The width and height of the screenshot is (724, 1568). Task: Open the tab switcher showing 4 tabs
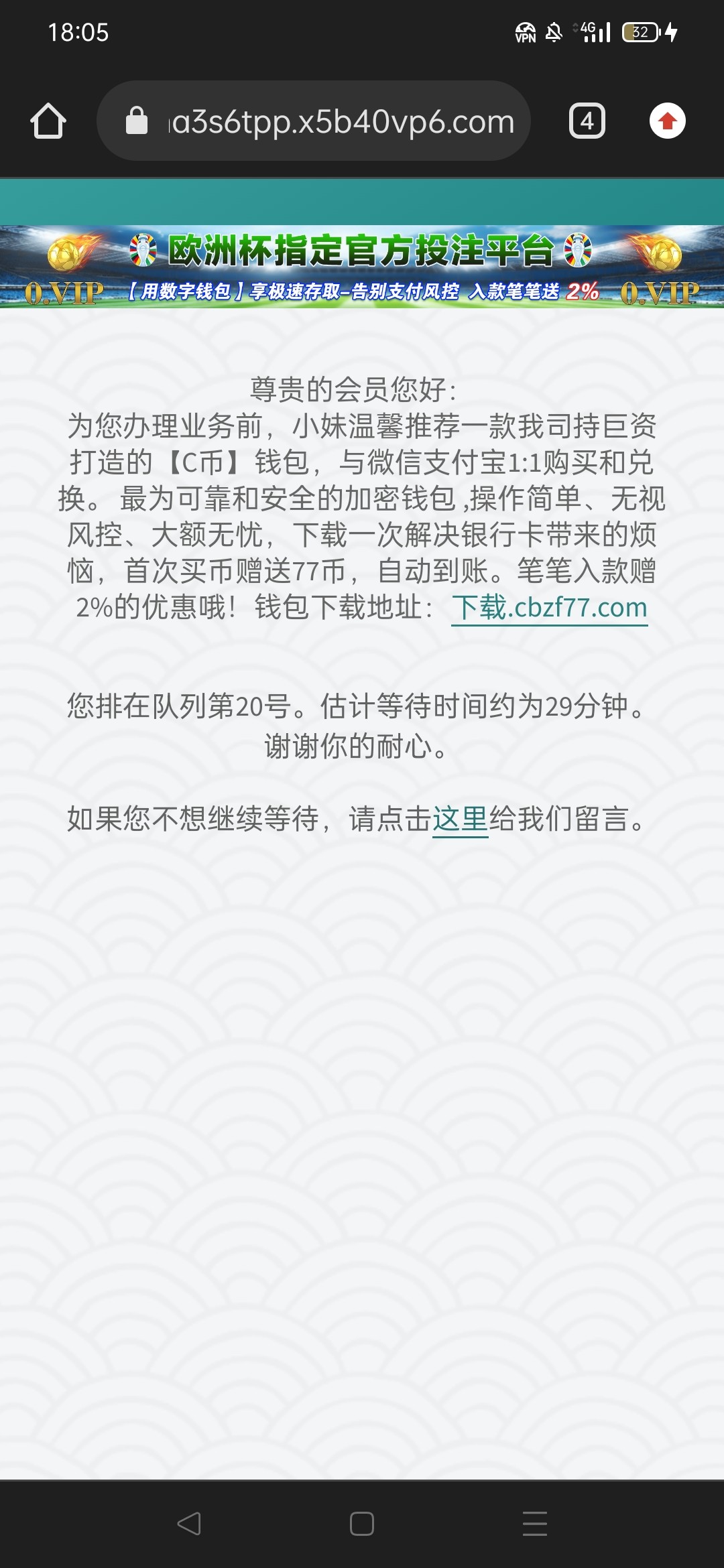pyautogui.click(x=587, y=121)
